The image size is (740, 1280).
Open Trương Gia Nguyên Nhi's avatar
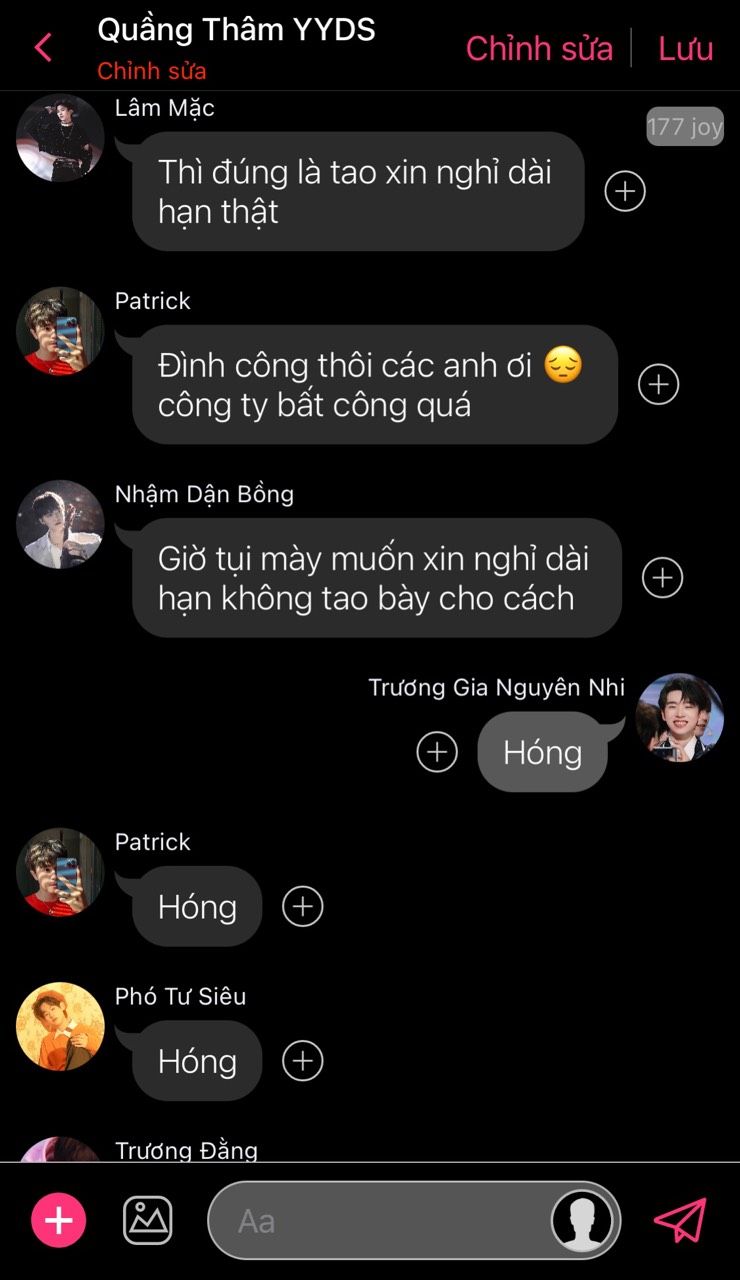point(679,717)
